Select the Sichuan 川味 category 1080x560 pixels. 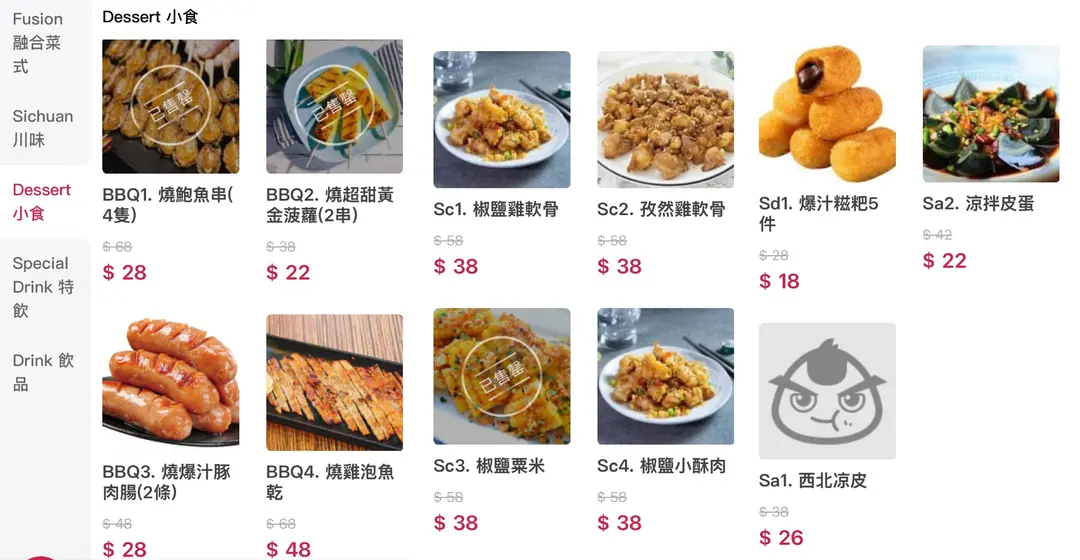(x=43, y=128)
